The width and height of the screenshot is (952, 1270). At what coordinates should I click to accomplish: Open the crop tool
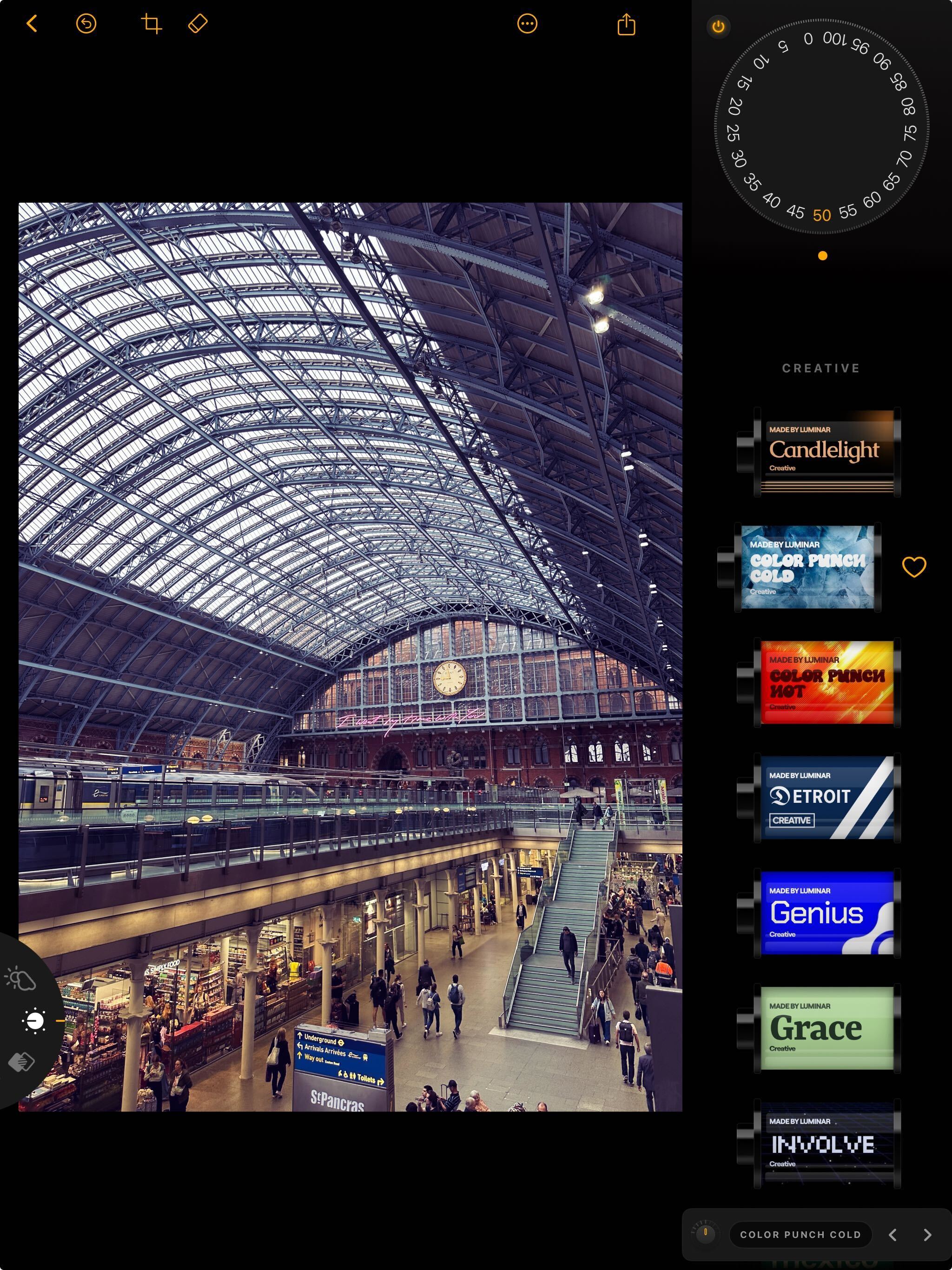(x=151, y=24)
